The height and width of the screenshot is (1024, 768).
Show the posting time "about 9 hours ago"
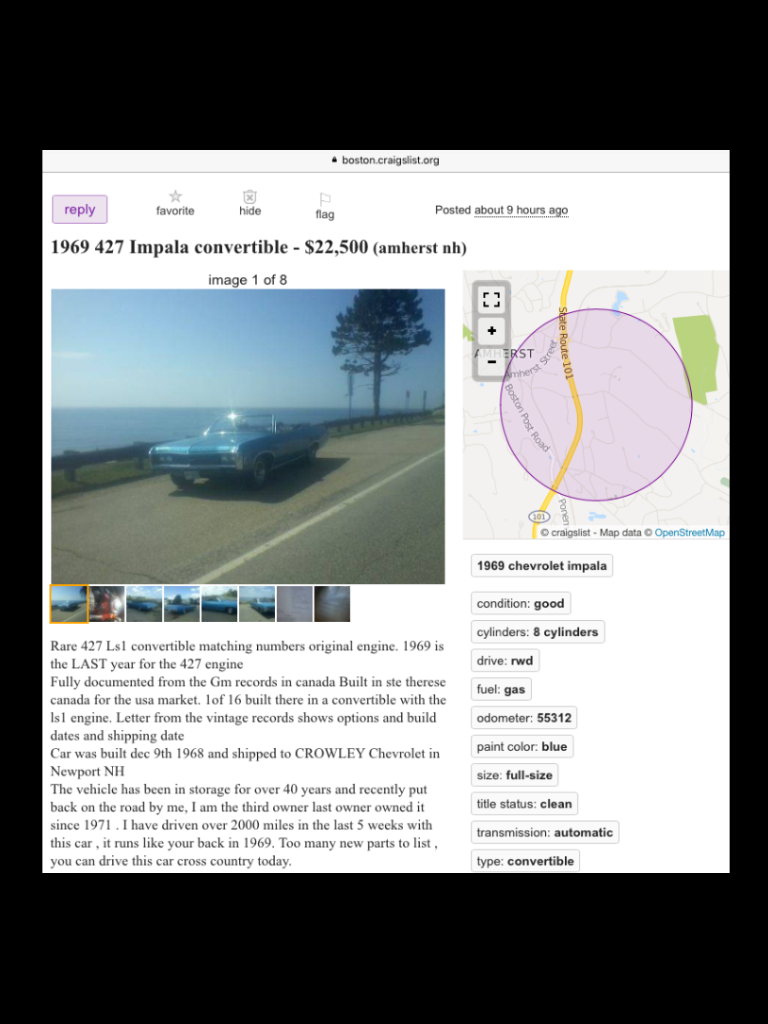pos(521,210)
